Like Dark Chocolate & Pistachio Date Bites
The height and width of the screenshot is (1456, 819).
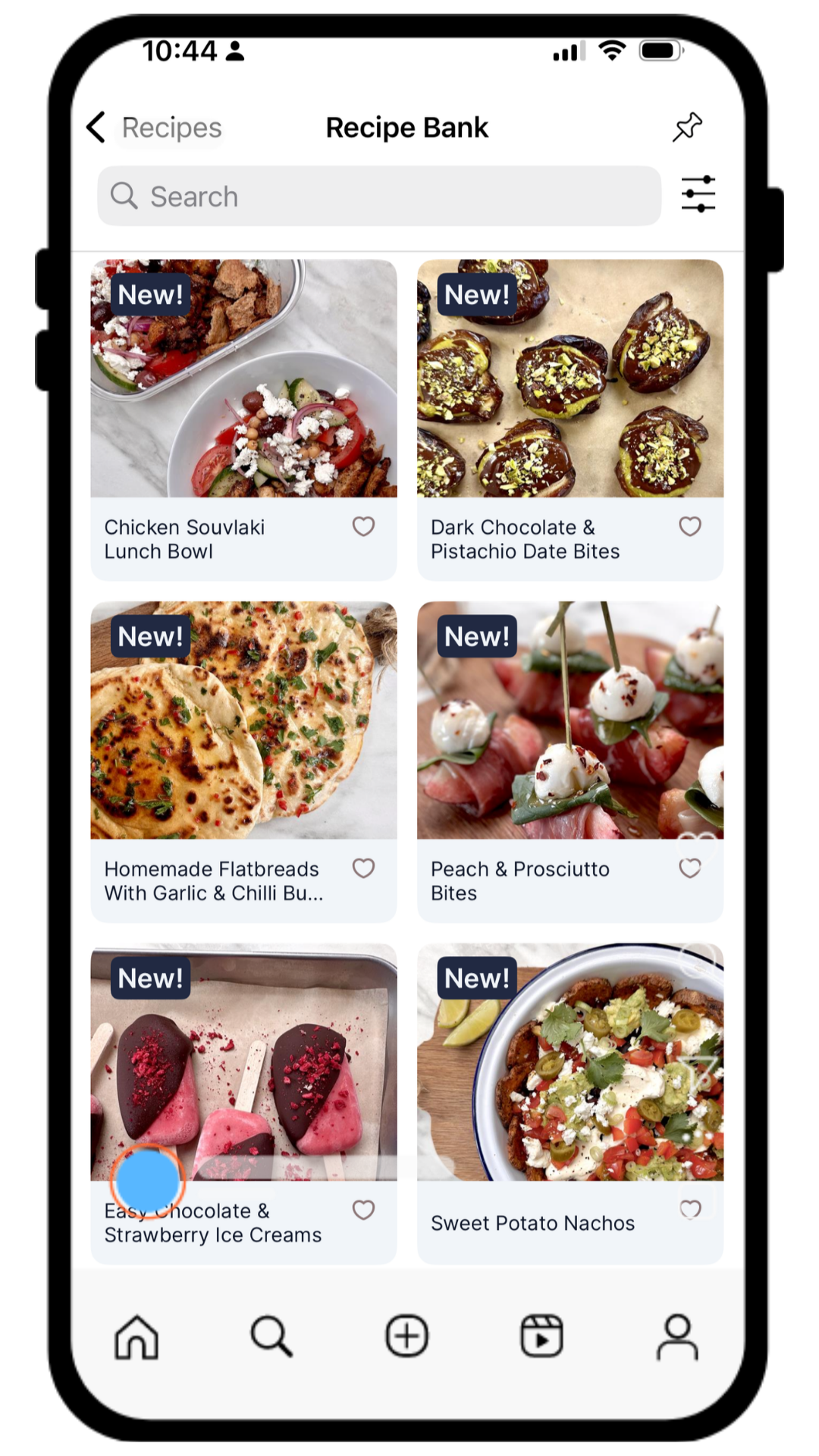click(689, 526)
